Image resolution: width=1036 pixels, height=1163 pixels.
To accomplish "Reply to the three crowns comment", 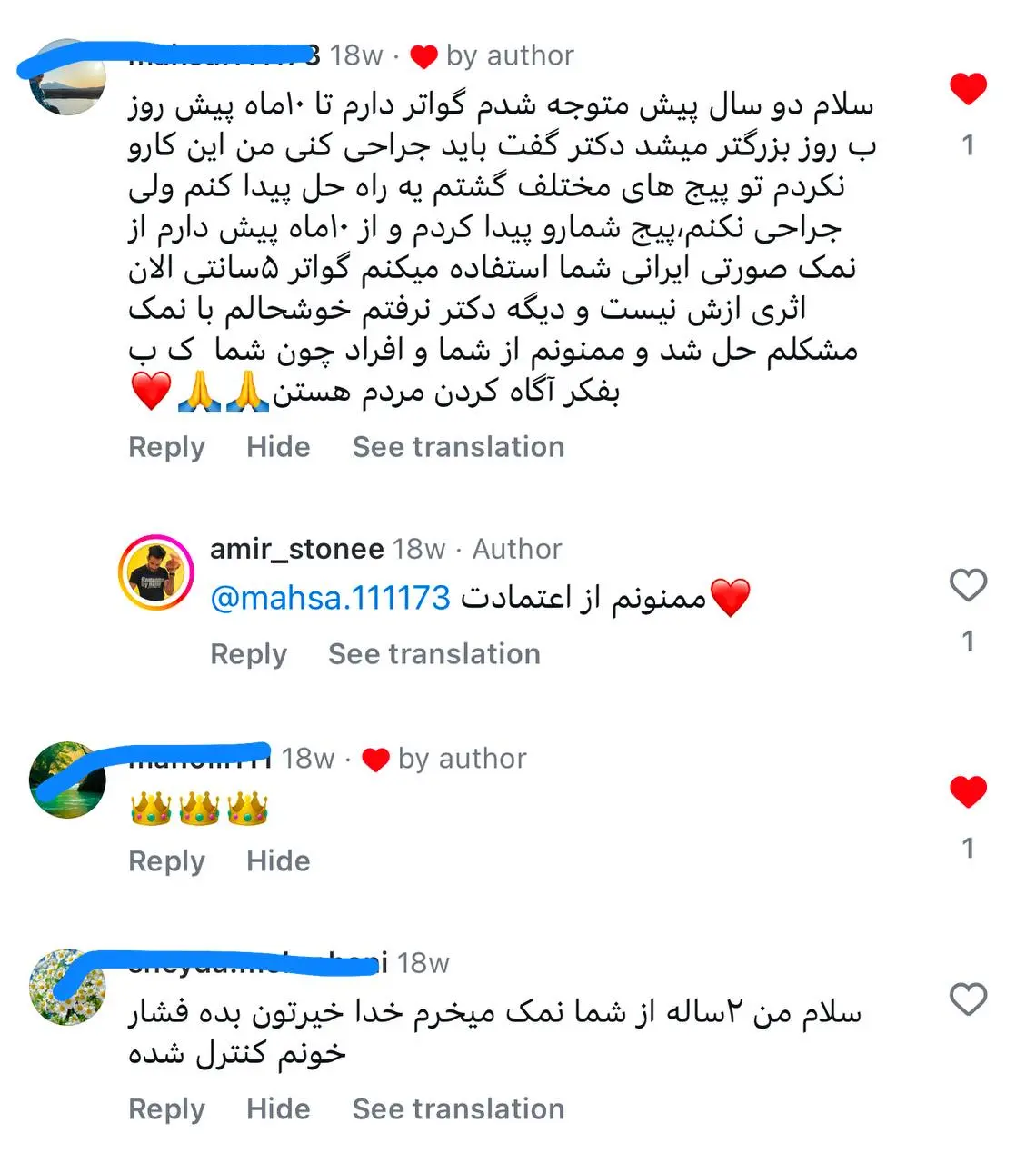I will pyautogui.click(x=166, y=861).
